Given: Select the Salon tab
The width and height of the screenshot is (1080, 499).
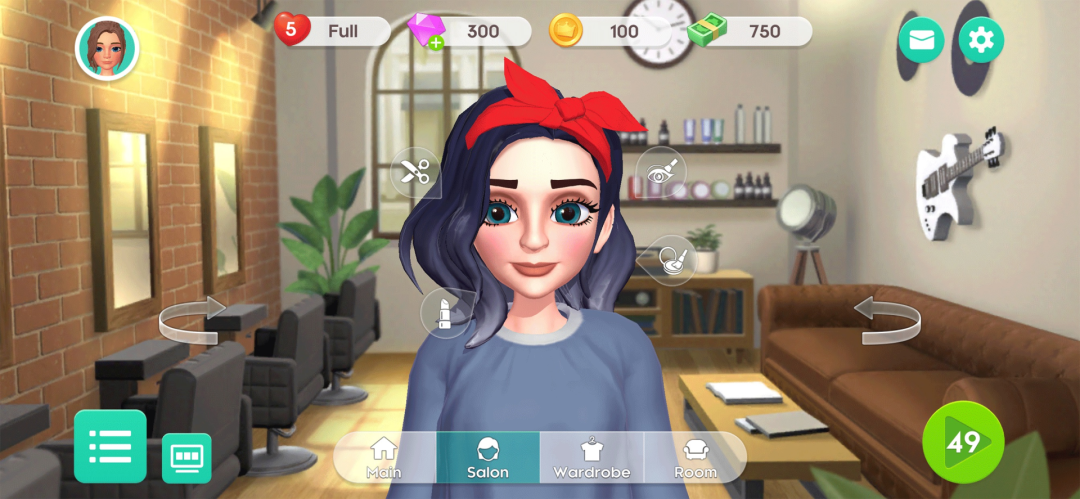Looking at the screenshot, I should [488, 457].
